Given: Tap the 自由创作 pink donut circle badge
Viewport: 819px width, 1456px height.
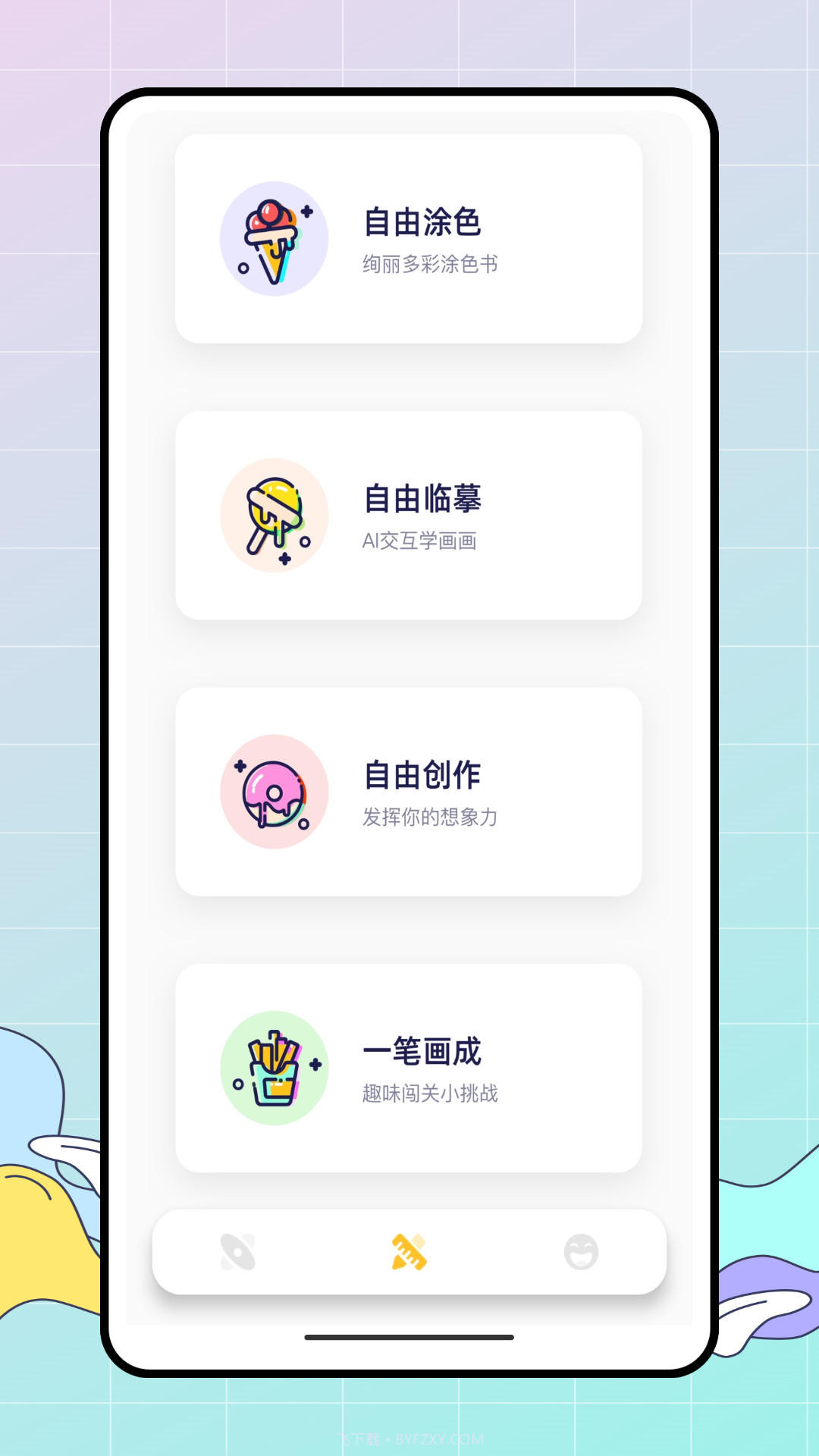Looking at the screenshot, I should (x=275, y=791).
